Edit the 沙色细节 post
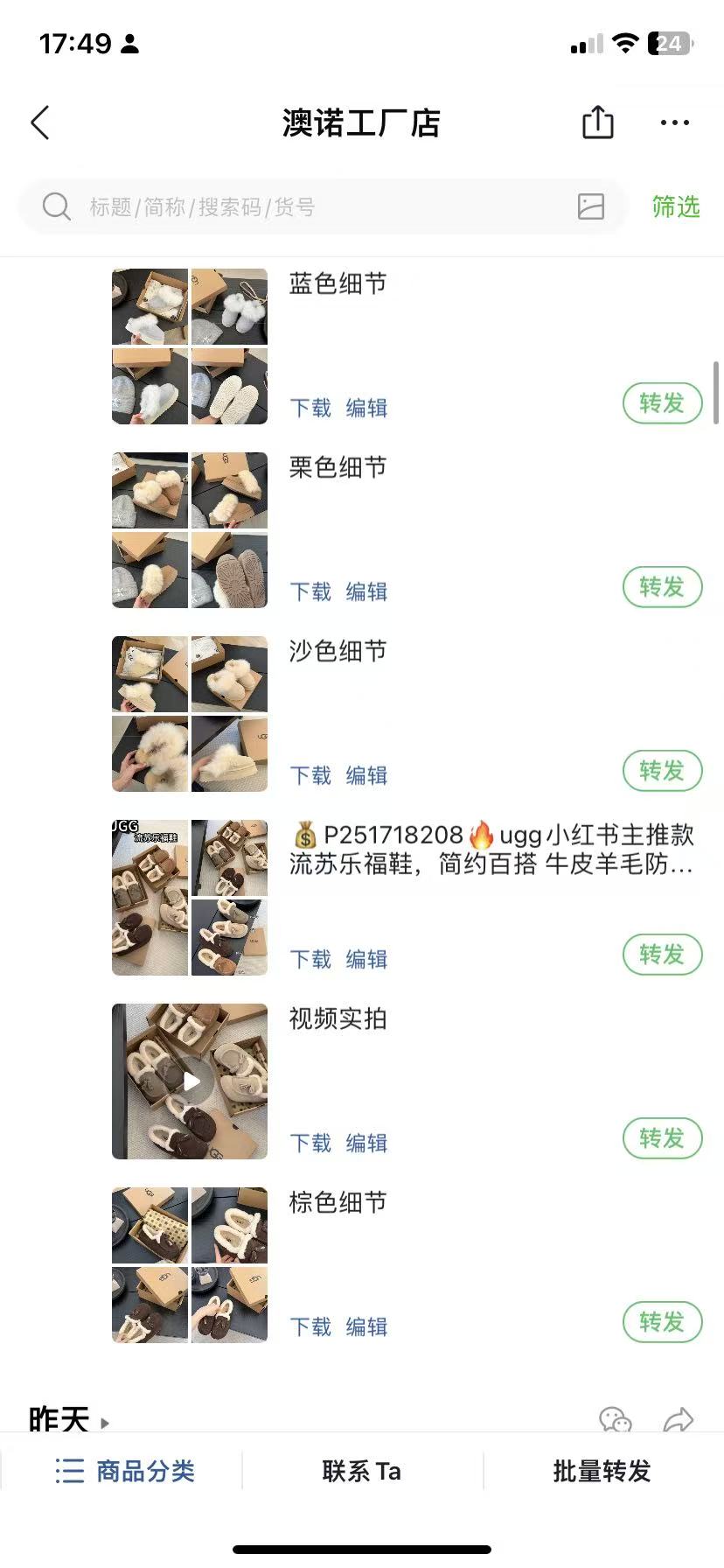This screenshot has width=724, height=1568. [366, 776]
